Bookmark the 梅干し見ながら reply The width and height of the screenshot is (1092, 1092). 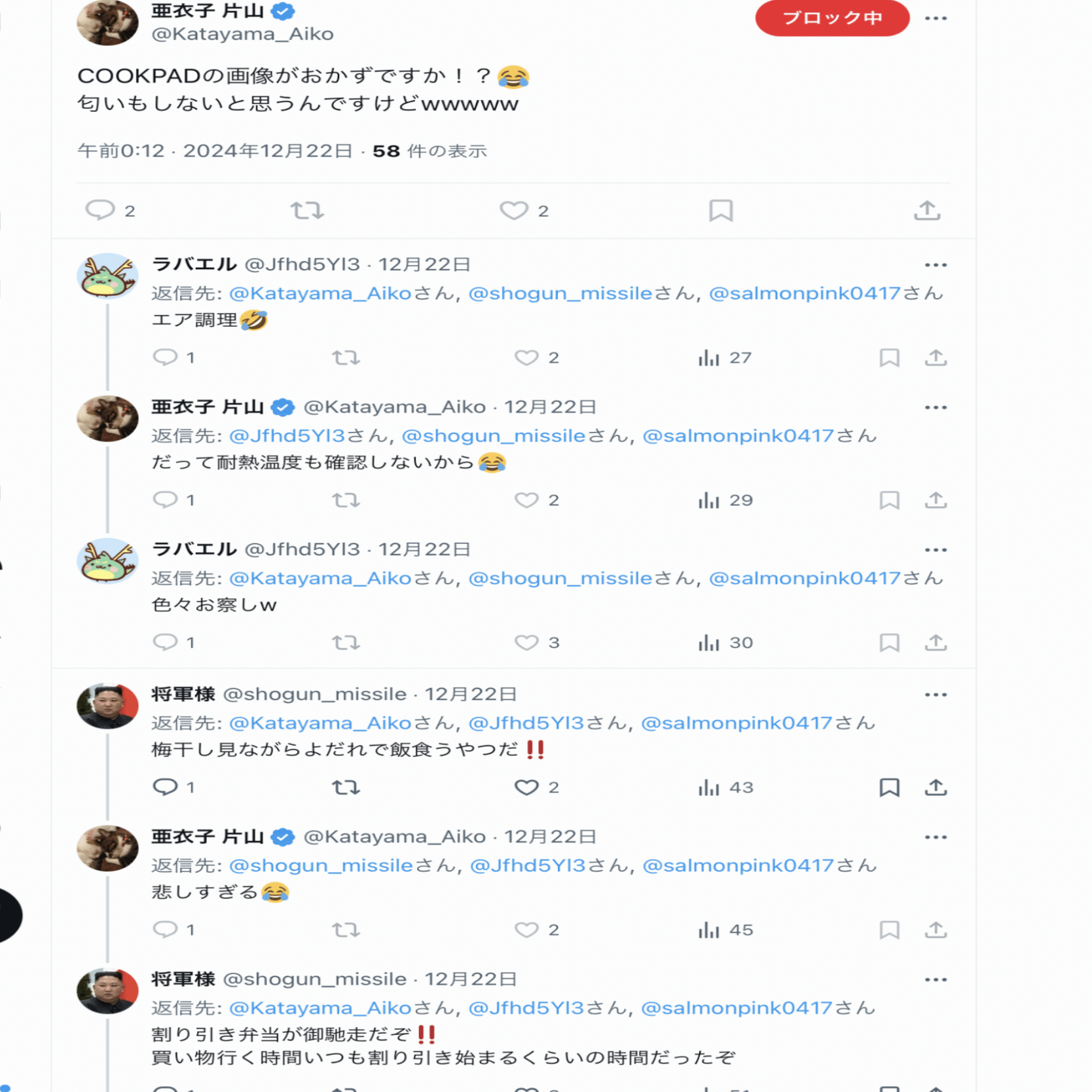coord(889,787)
